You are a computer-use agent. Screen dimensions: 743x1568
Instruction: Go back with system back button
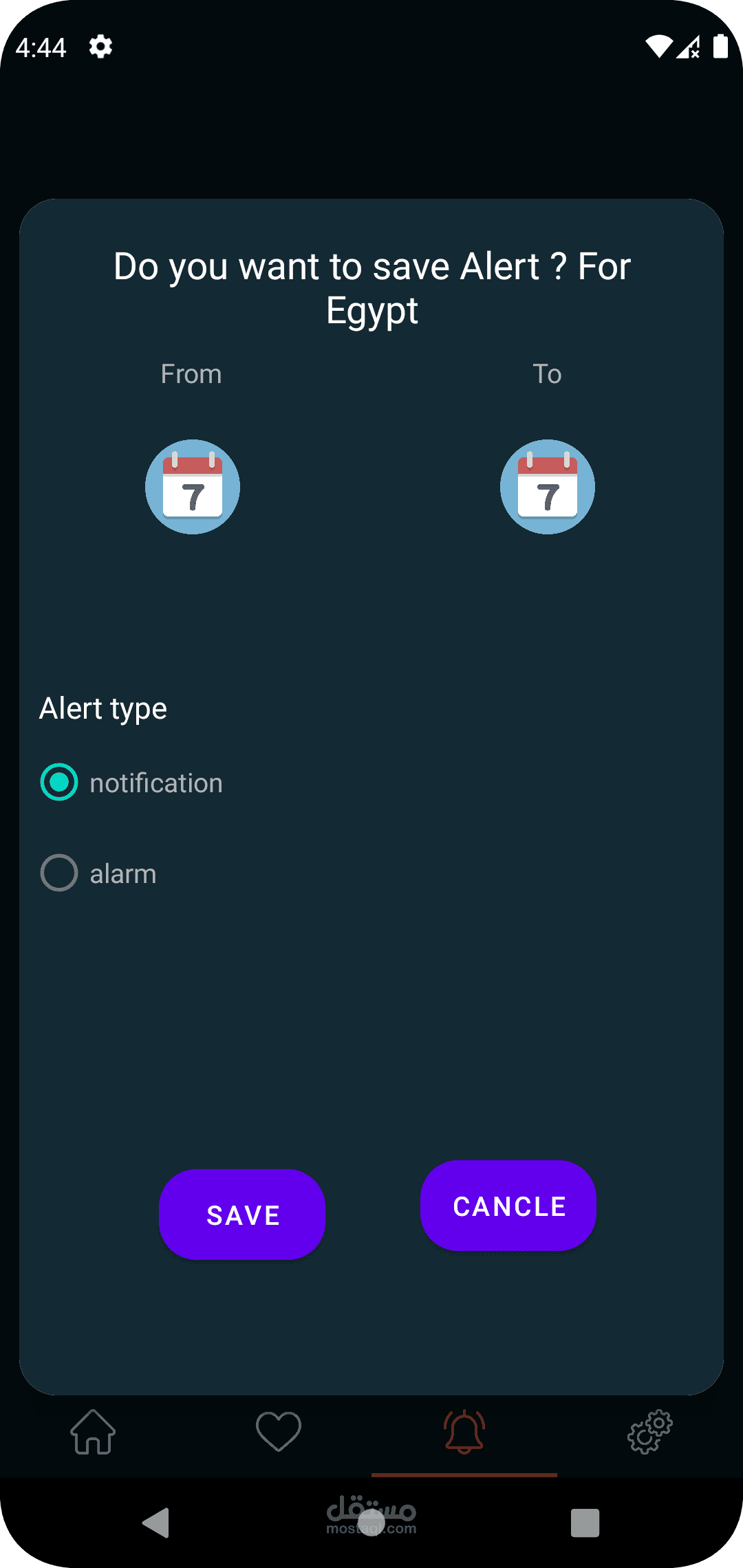coord(156,1523)
